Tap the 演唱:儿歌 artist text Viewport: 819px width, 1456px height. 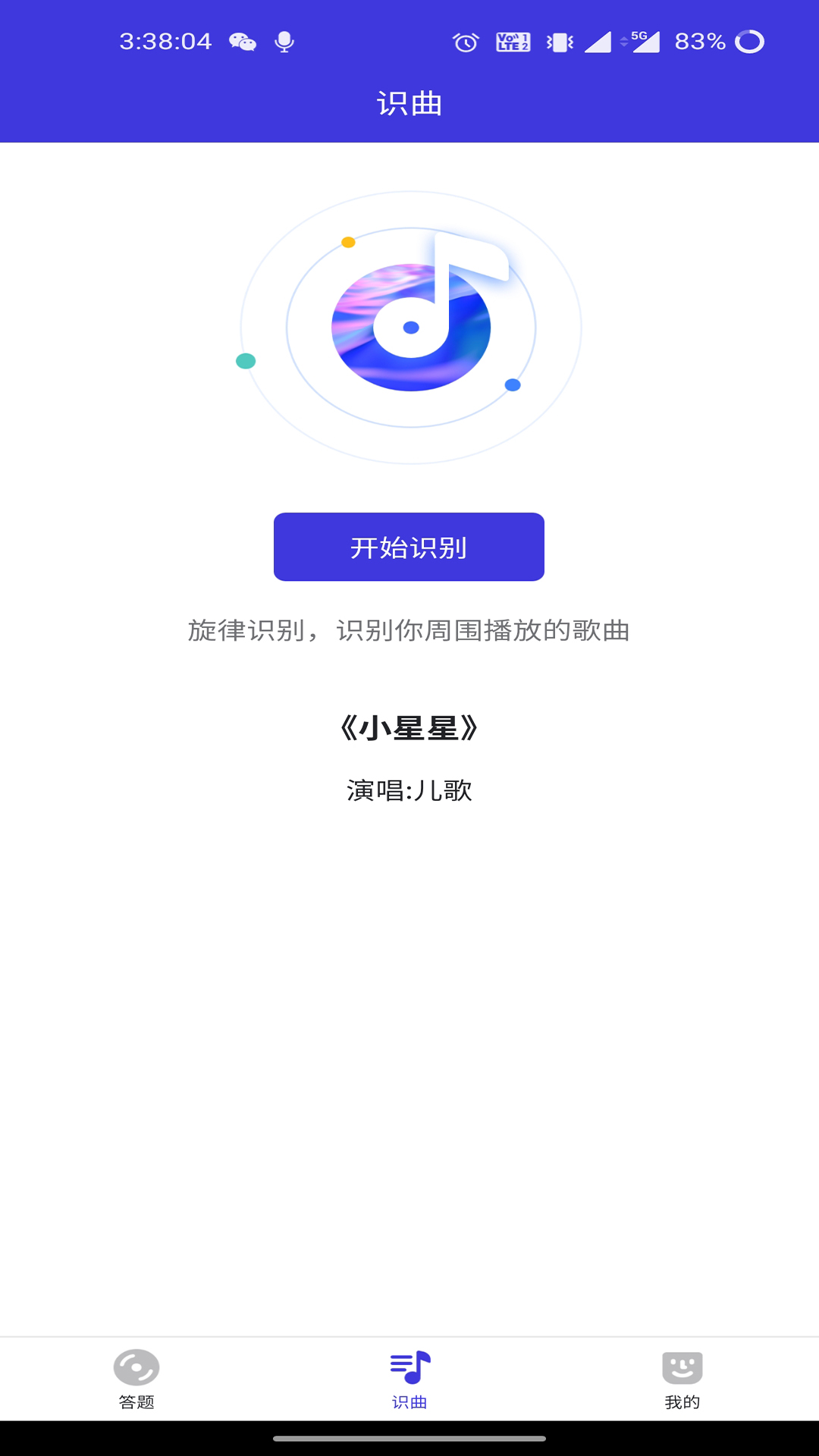pos(409,791)
